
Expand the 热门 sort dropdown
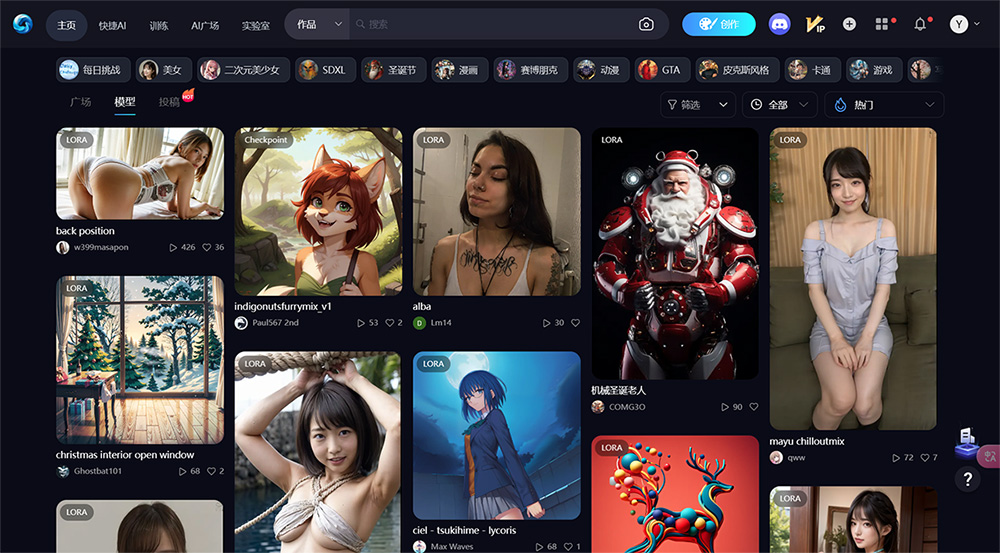click(883, 104)
